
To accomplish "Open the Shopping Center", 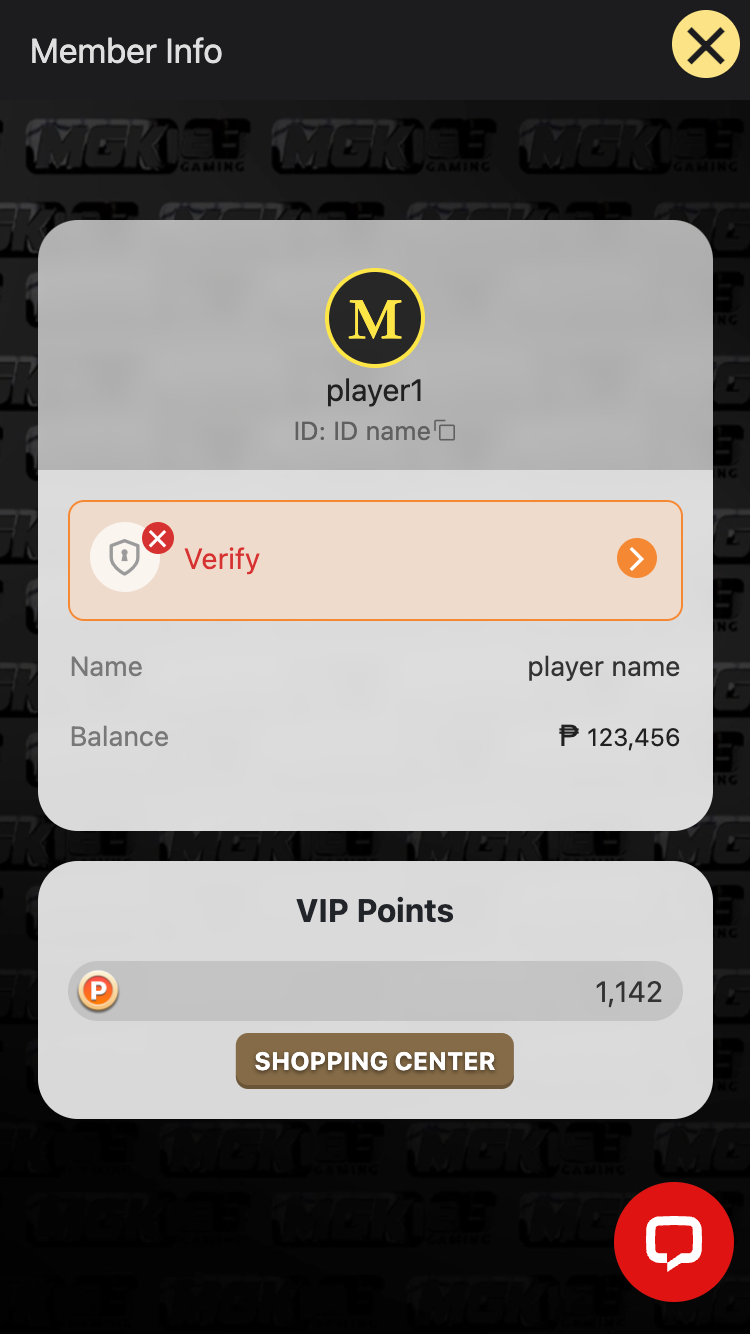I will tap(375, 1061).
